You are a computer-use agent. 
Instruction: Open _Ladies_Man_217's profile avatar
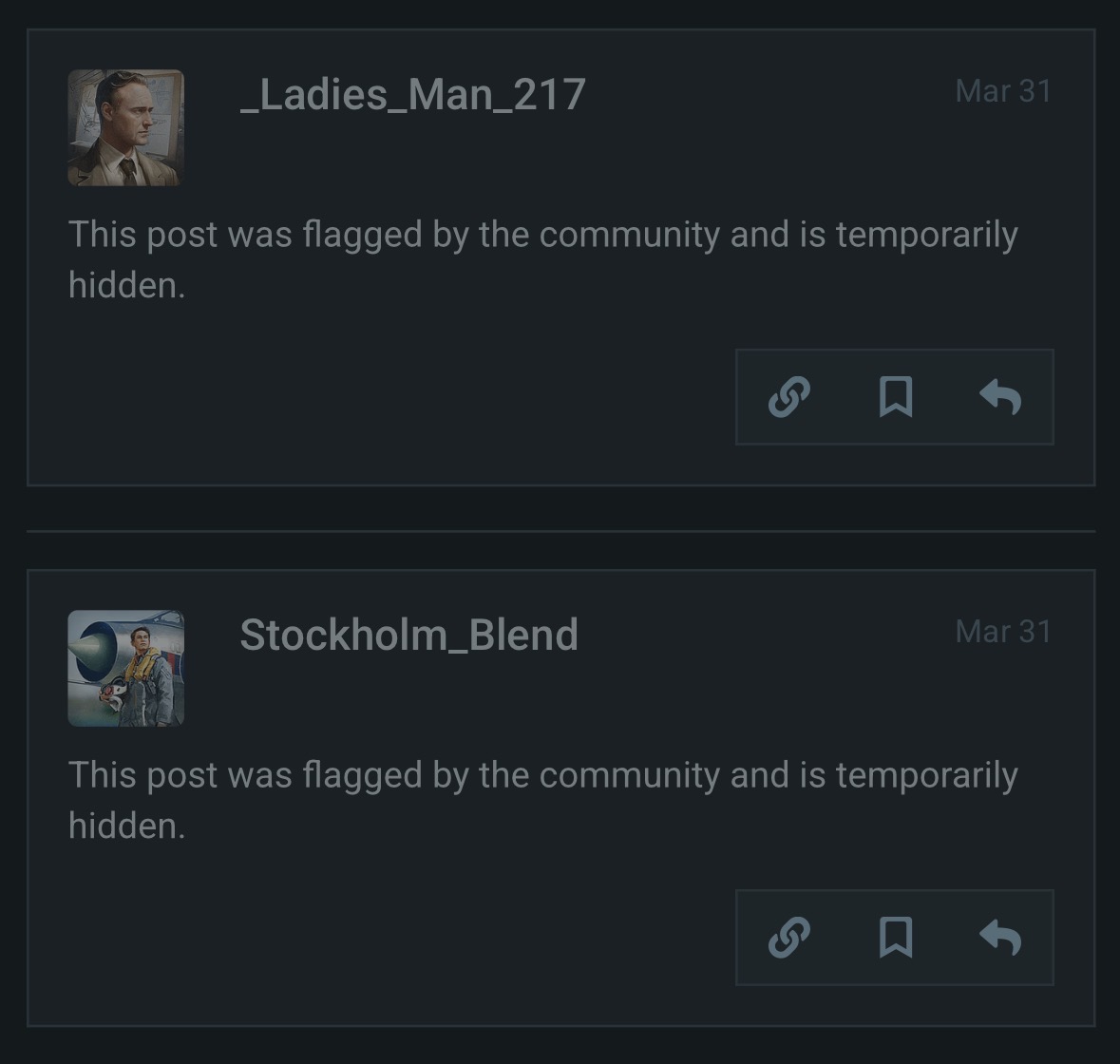125,127
